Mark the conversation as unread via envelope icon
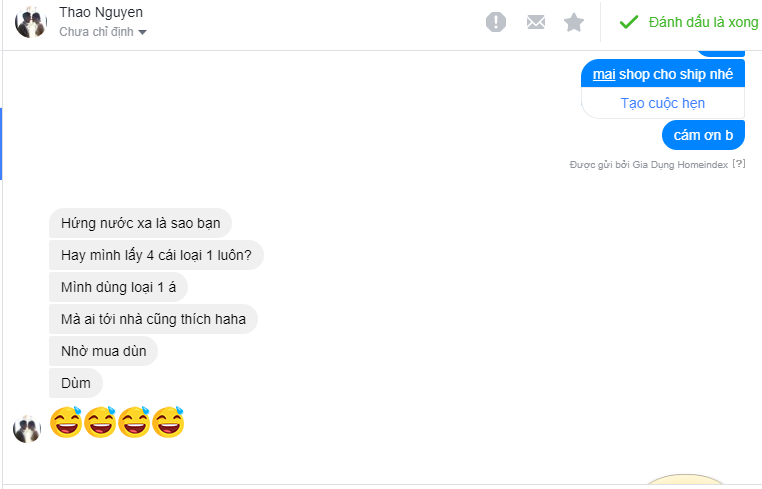 pos(536,22)
